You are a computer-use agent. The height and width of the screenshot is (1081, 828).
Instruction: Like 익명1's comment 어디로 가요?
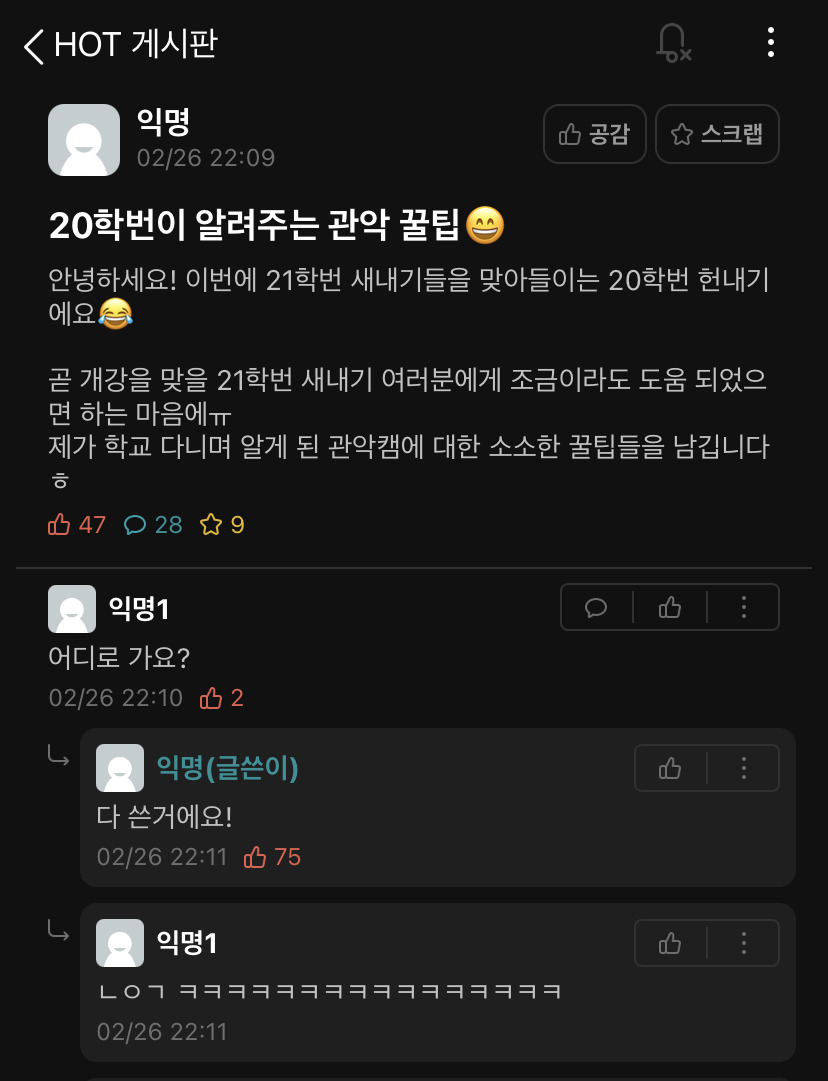coord(669,607)
